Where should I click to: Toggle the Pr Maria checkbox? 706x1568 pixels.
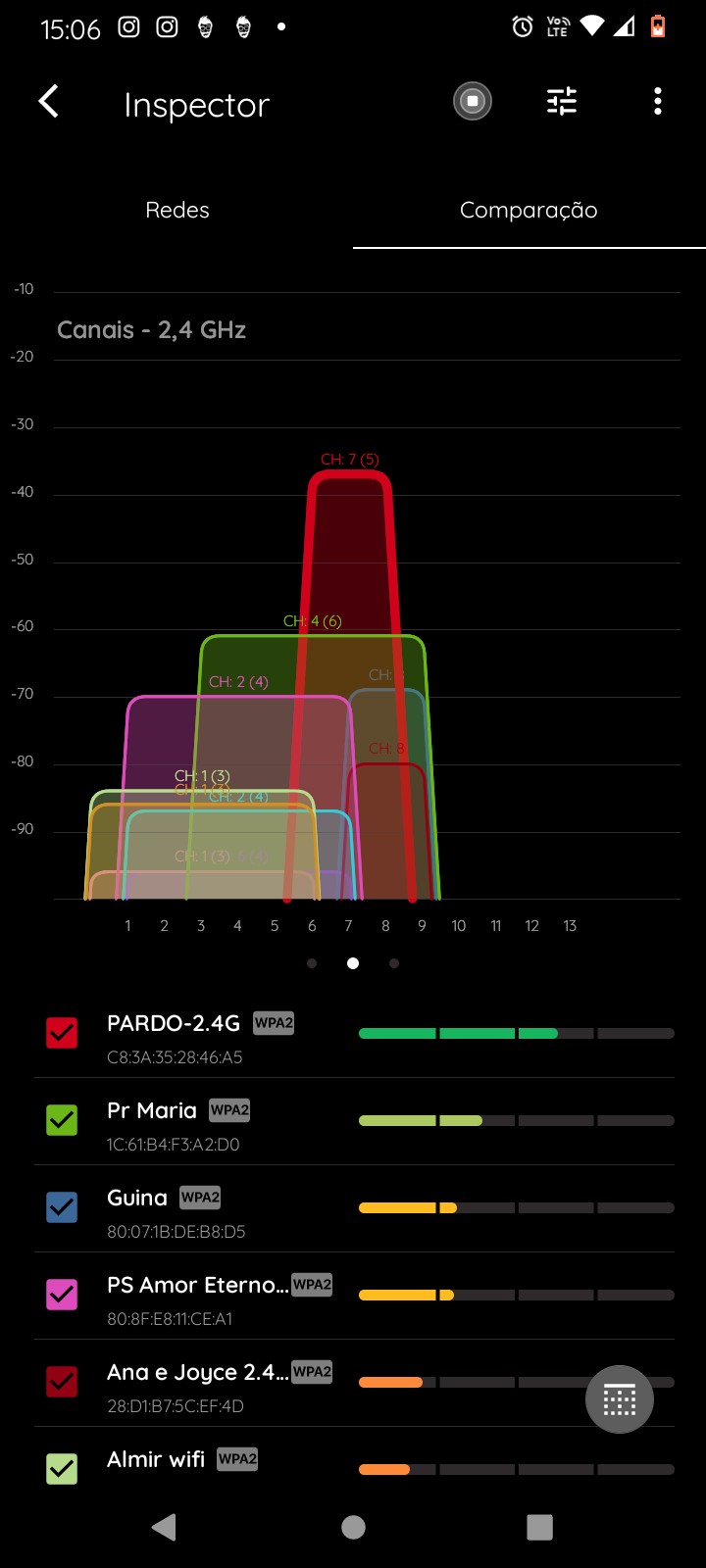[x=62, y=1120]
